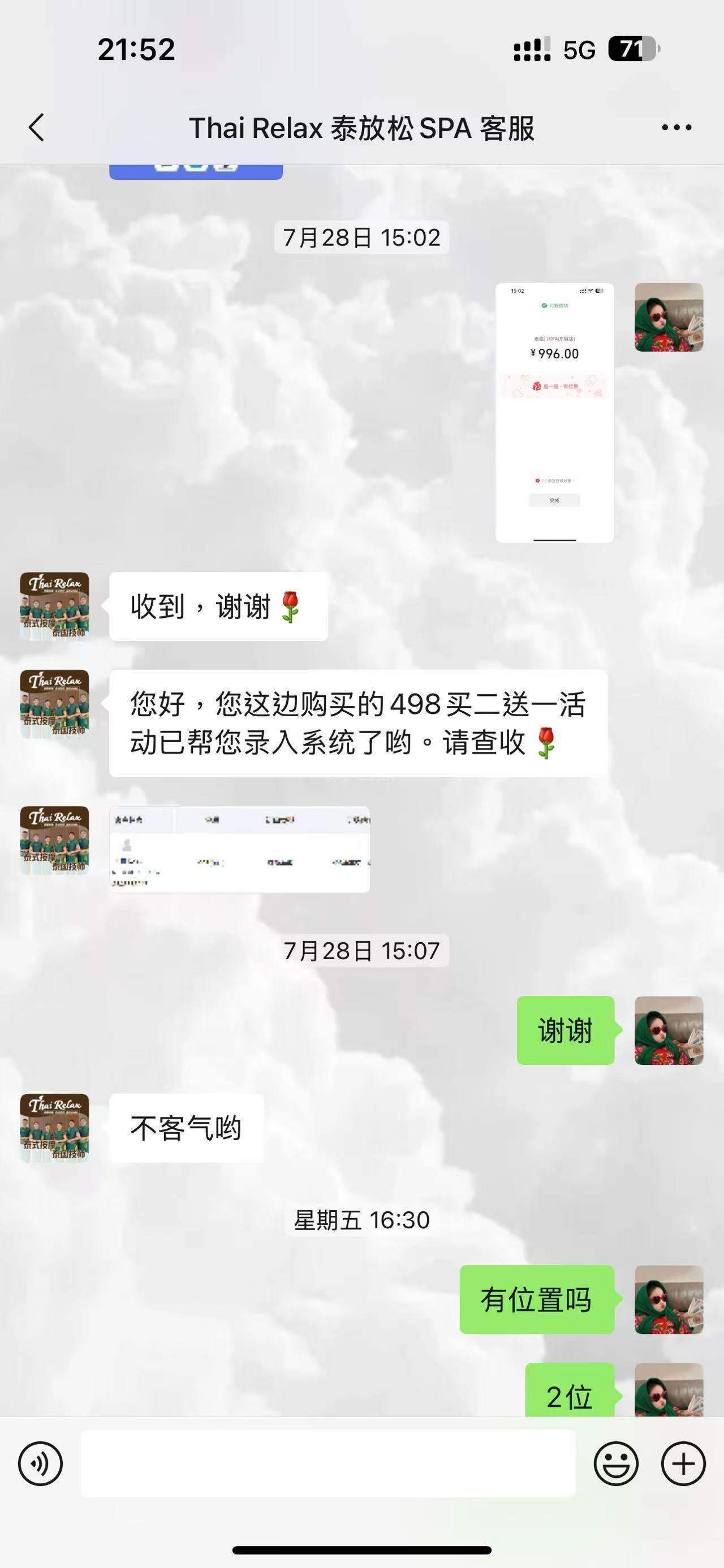Open the ¥996.00 payment screenshot image
724x1568 pixels.
(554, 412)
